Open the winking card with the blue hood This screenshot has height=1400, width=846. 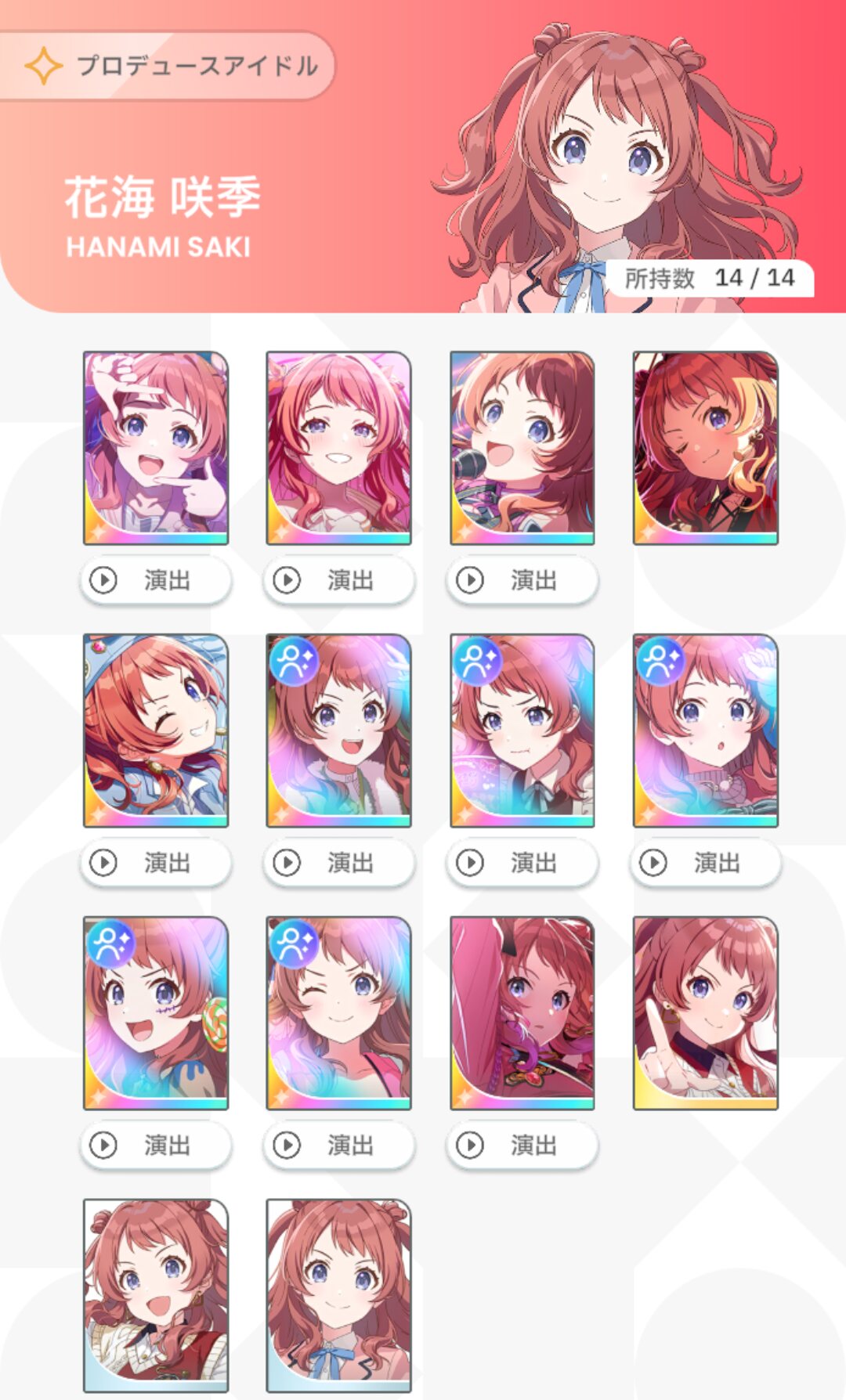pos(156,731)
